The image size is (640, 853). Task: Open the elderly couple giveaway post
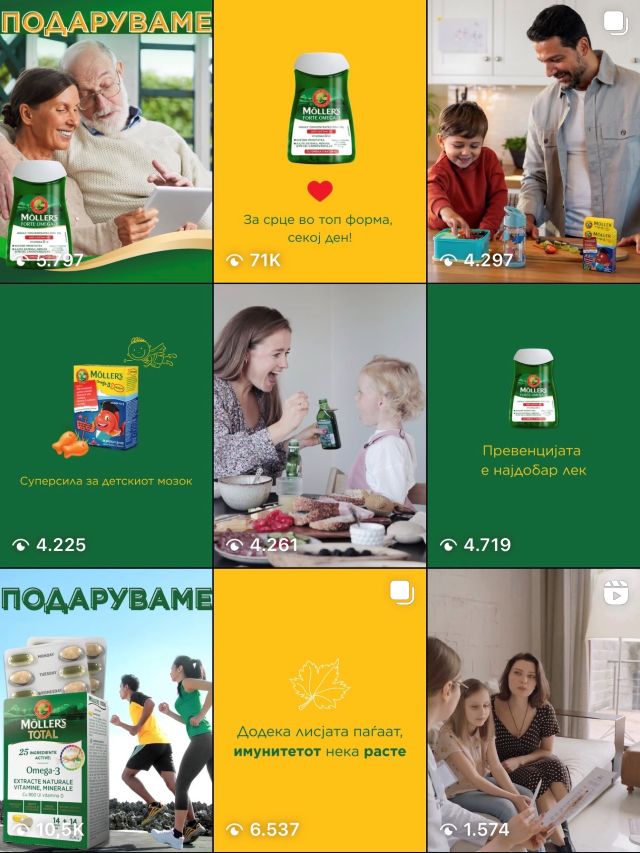pyautogui.click(x=106, y=140)
